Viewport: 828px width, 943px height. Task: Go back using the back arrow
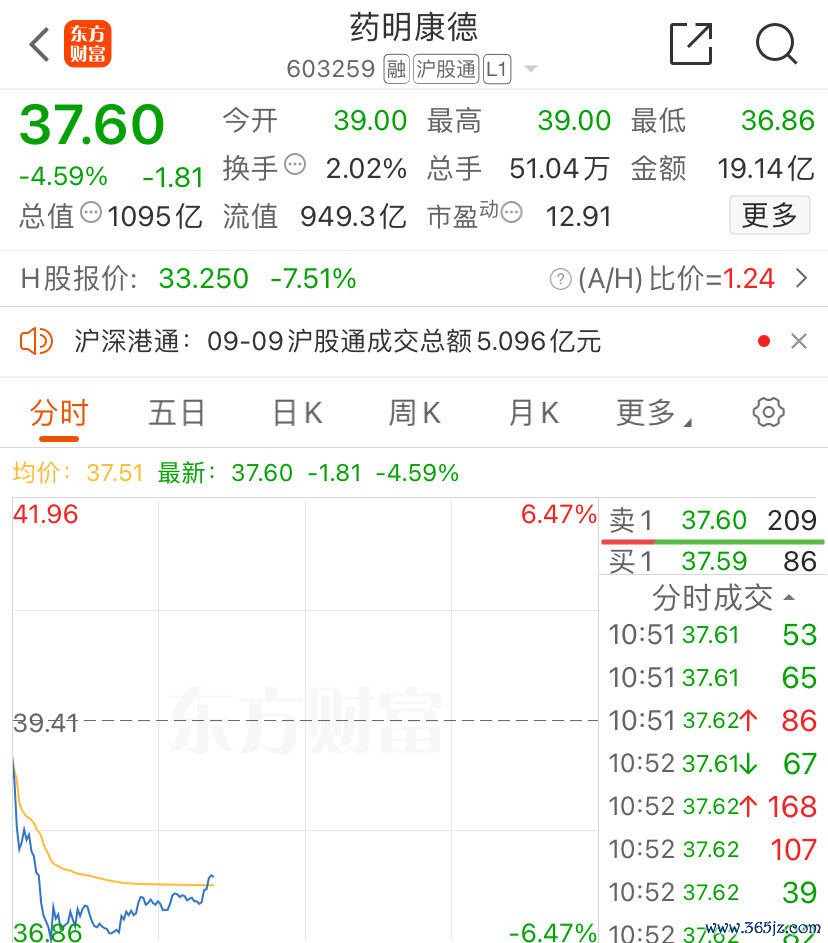[x=40, y=44]
